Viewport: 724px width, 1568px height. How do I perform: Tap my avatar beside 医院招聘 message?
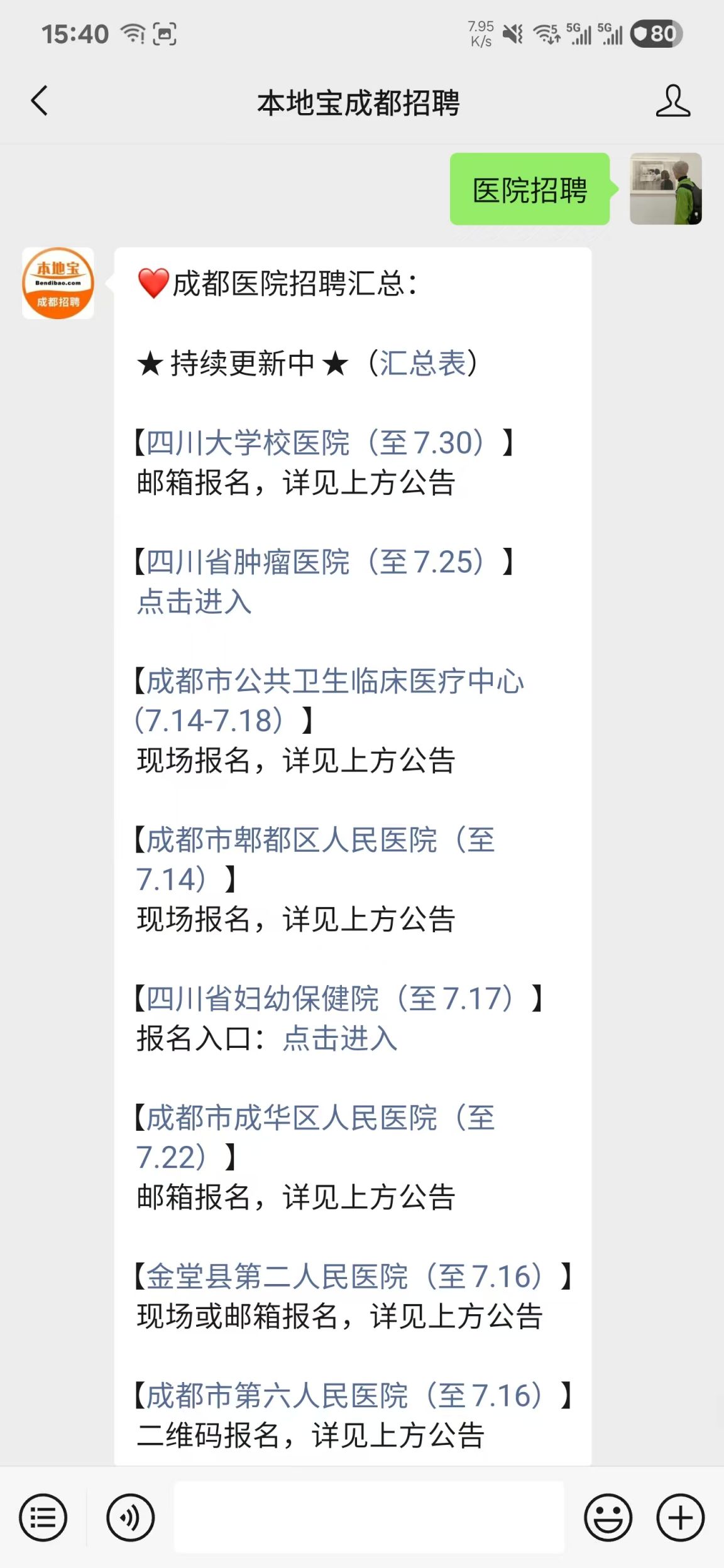666,188
